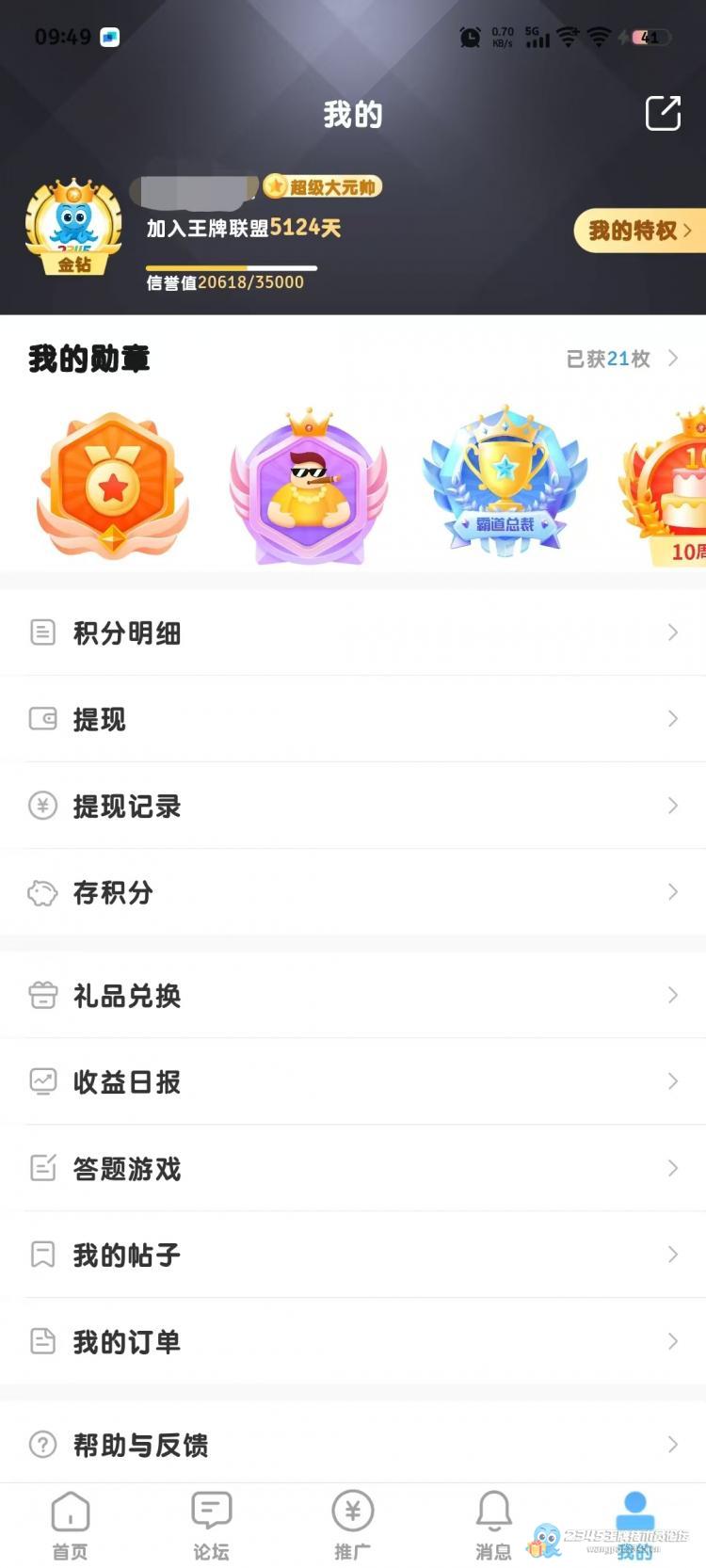Open 礼品兑换 gift exchange
The width and height of the screenshot is (706, 1568).
[x=352, y=995]
